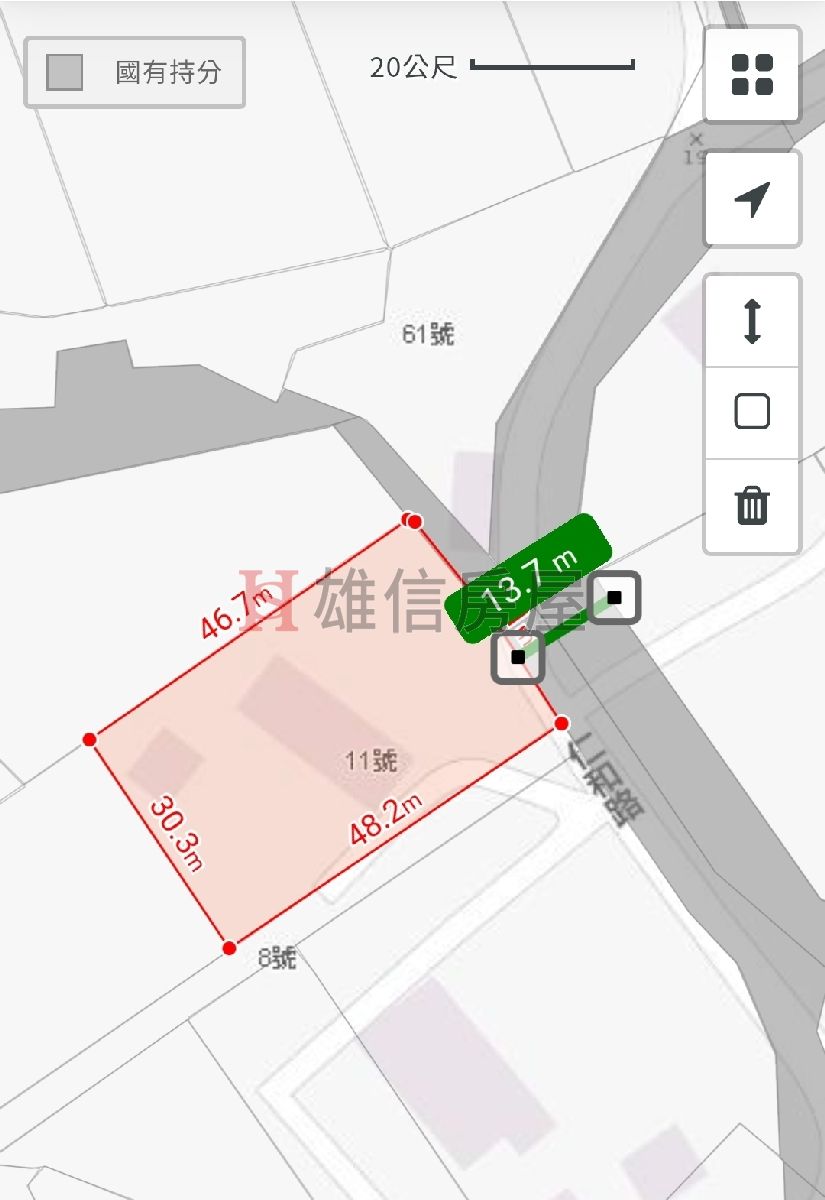Delete measurements with the trash icon
This screenshot has height=1200, width=825.
(x=752, y=506)
